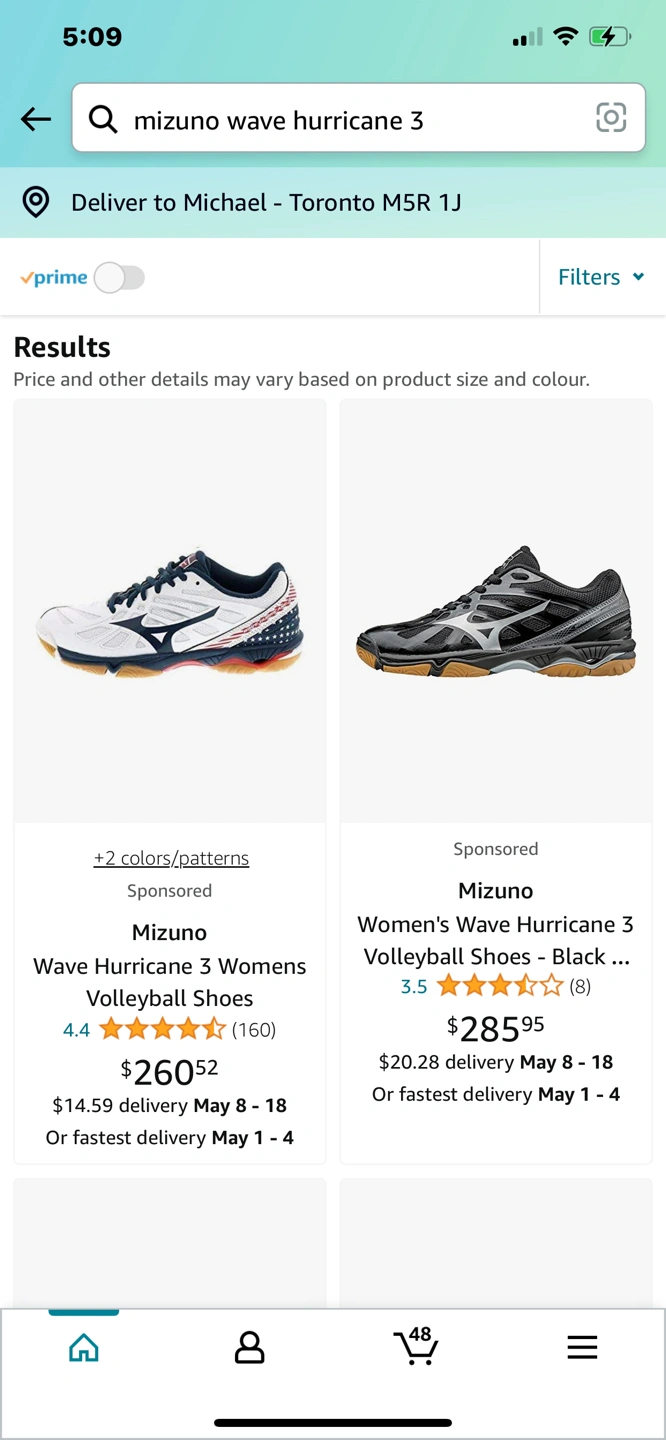Tap the search field showing mizuno wave hurricane 3
666x1440 pixels.
(340, 120)
